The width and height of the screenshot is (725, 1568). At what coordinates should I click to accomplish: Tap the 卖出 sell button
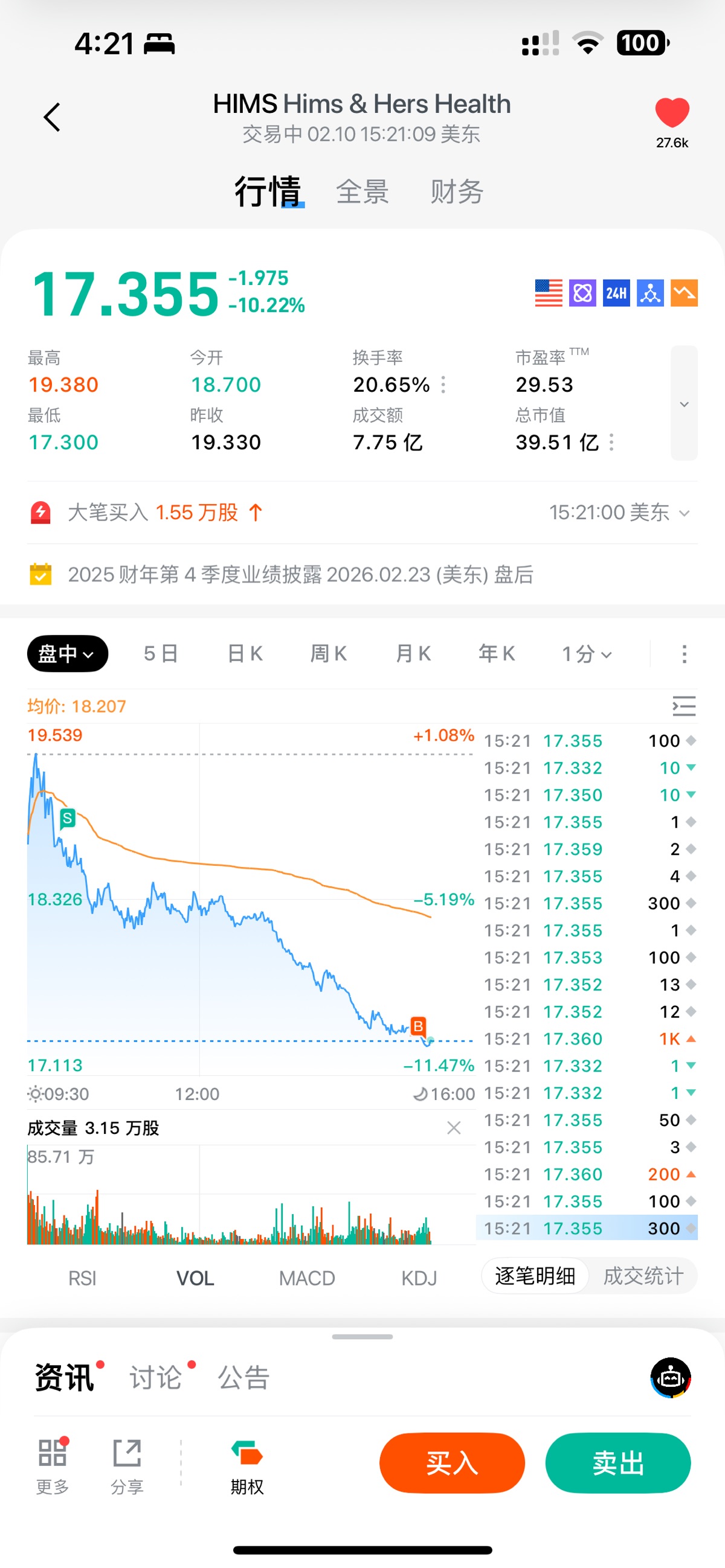click(x=618, y=1463)
